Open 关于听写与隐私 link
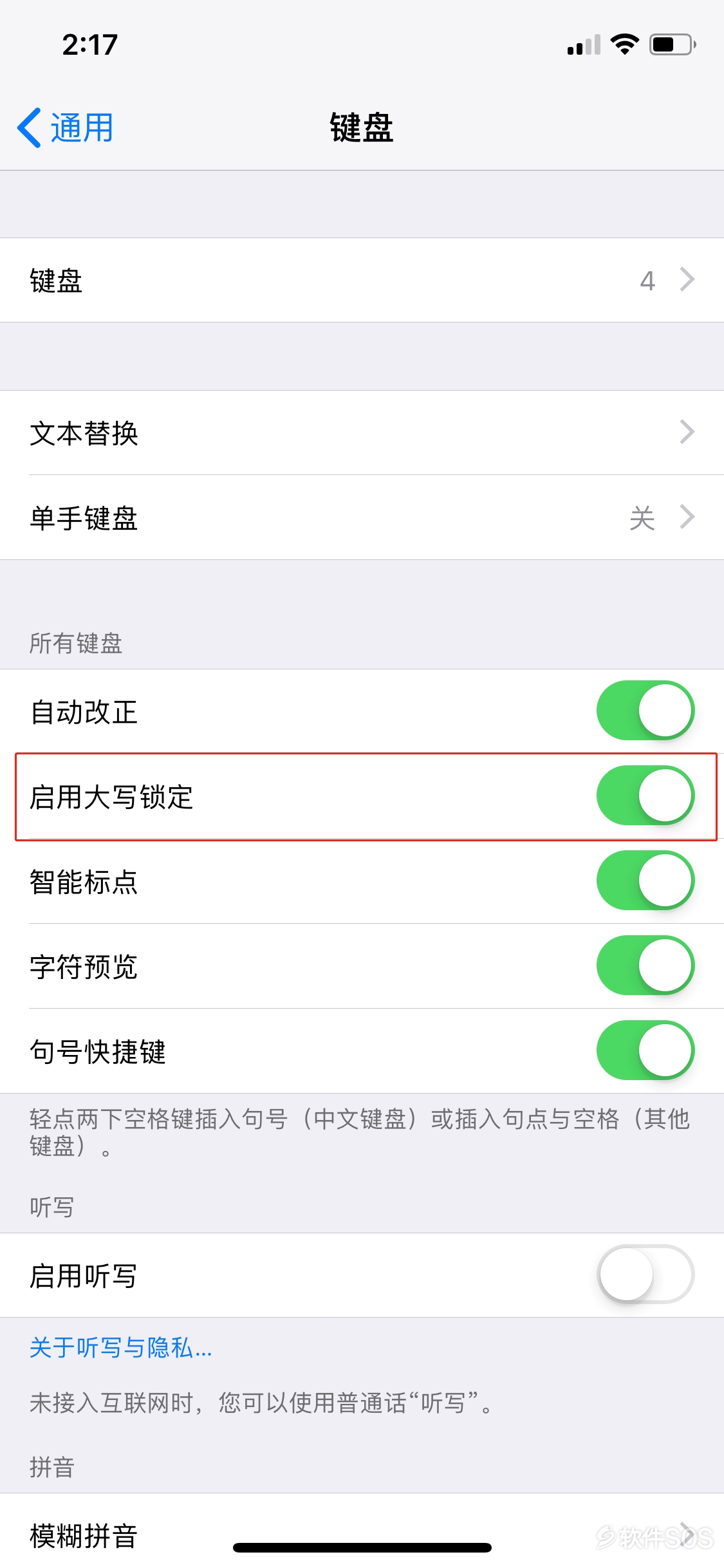This screenshot has width=724, height=1568. click(121, 1347)
